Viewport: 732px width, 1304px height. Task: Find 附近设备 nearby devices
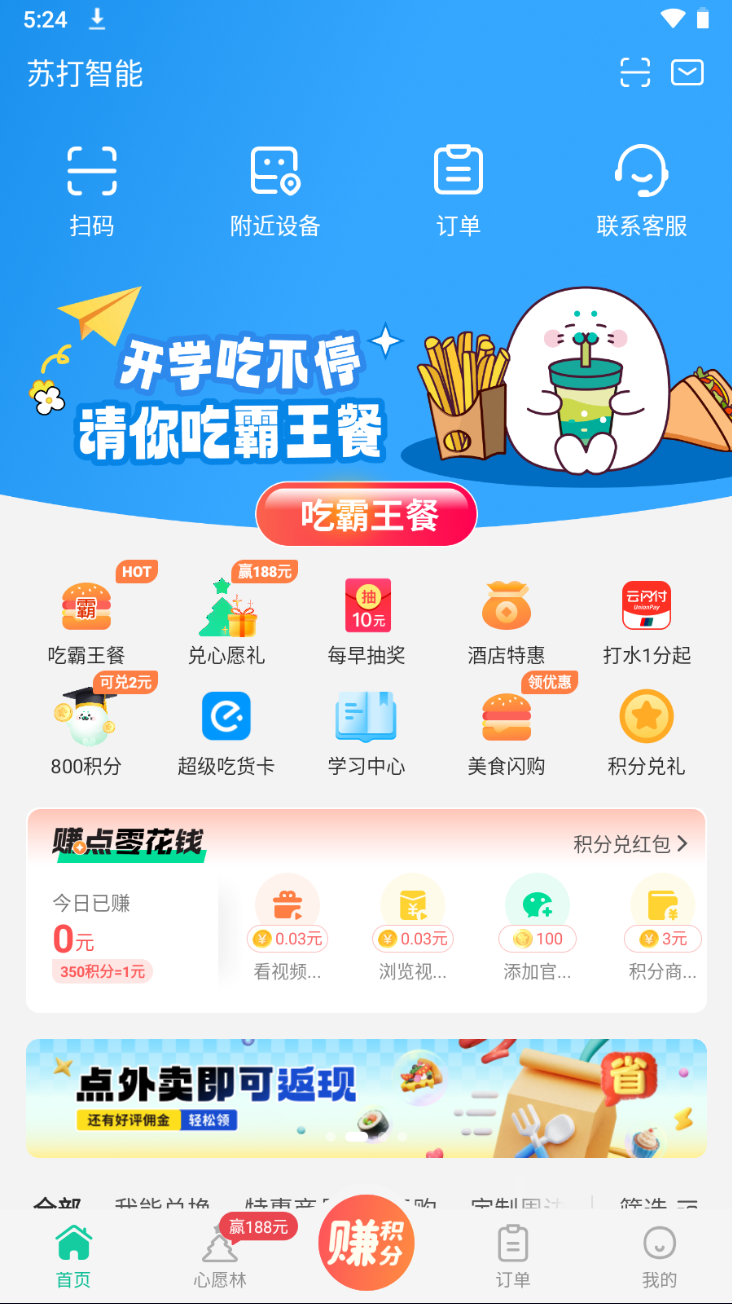[x=275, y=190]
